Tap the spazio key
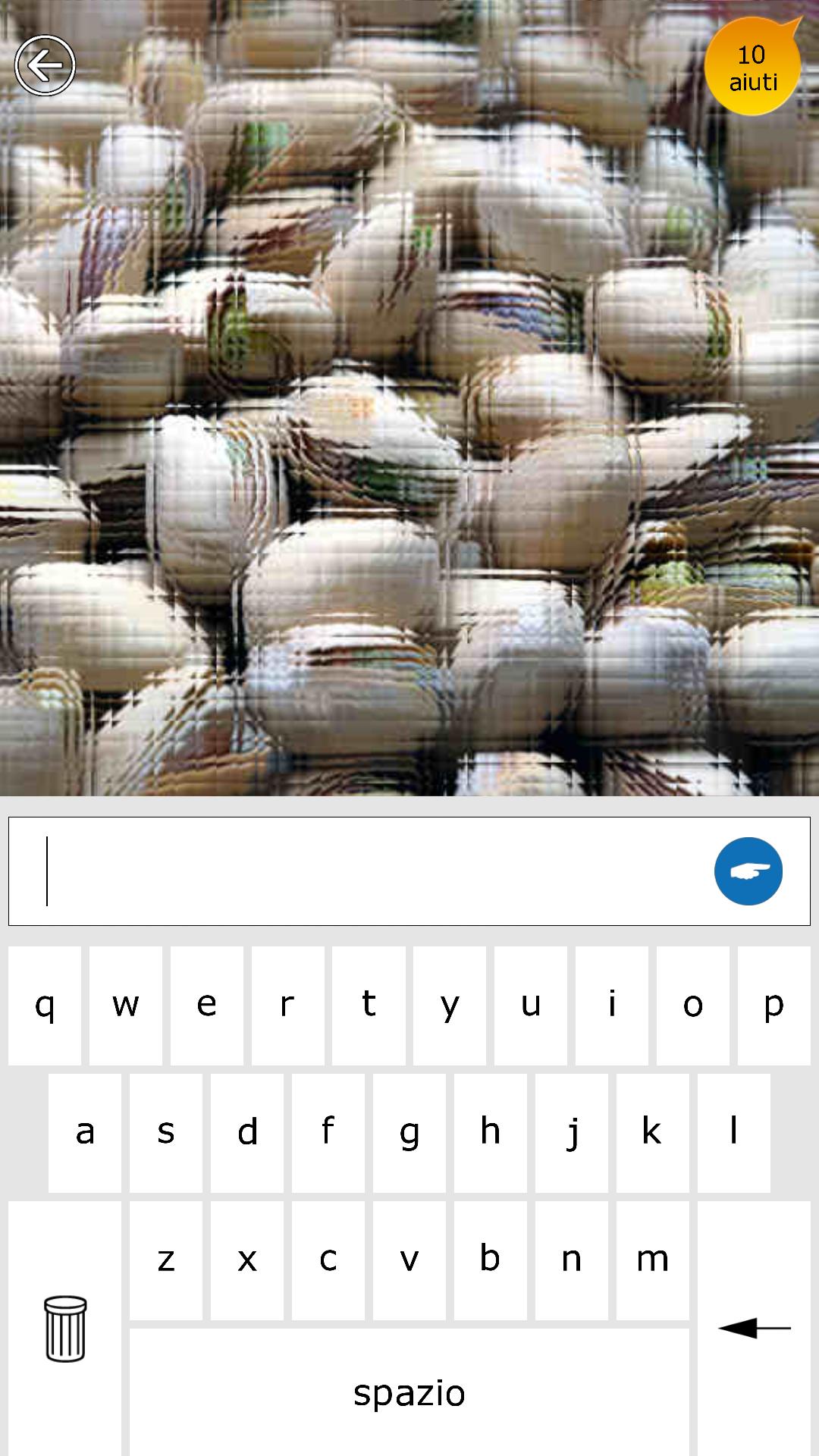 (x=409, y=1393)
